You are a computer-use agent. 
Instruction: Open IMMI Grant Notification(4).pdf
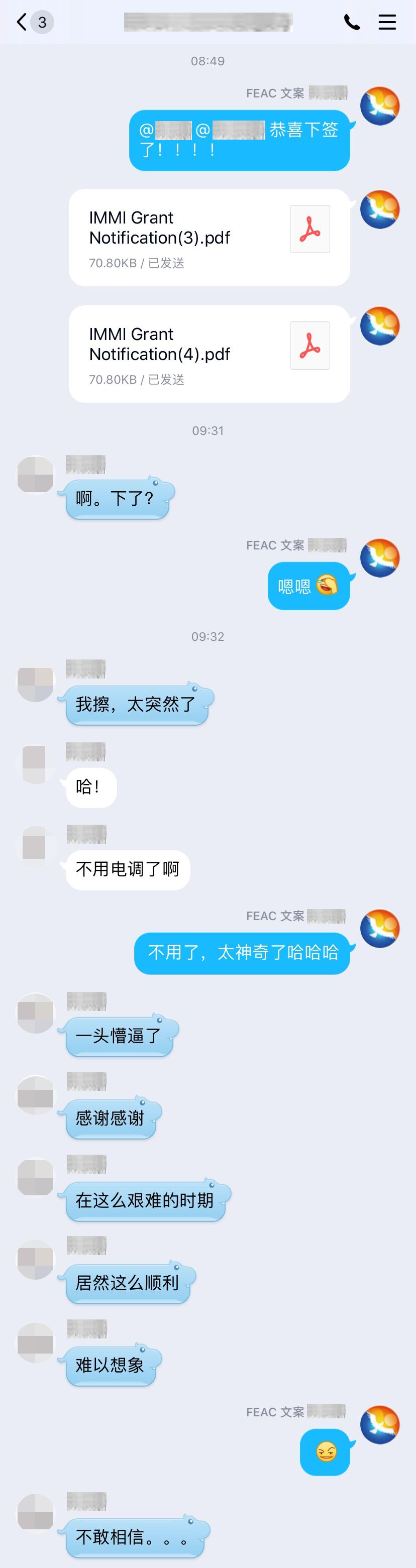209,354
